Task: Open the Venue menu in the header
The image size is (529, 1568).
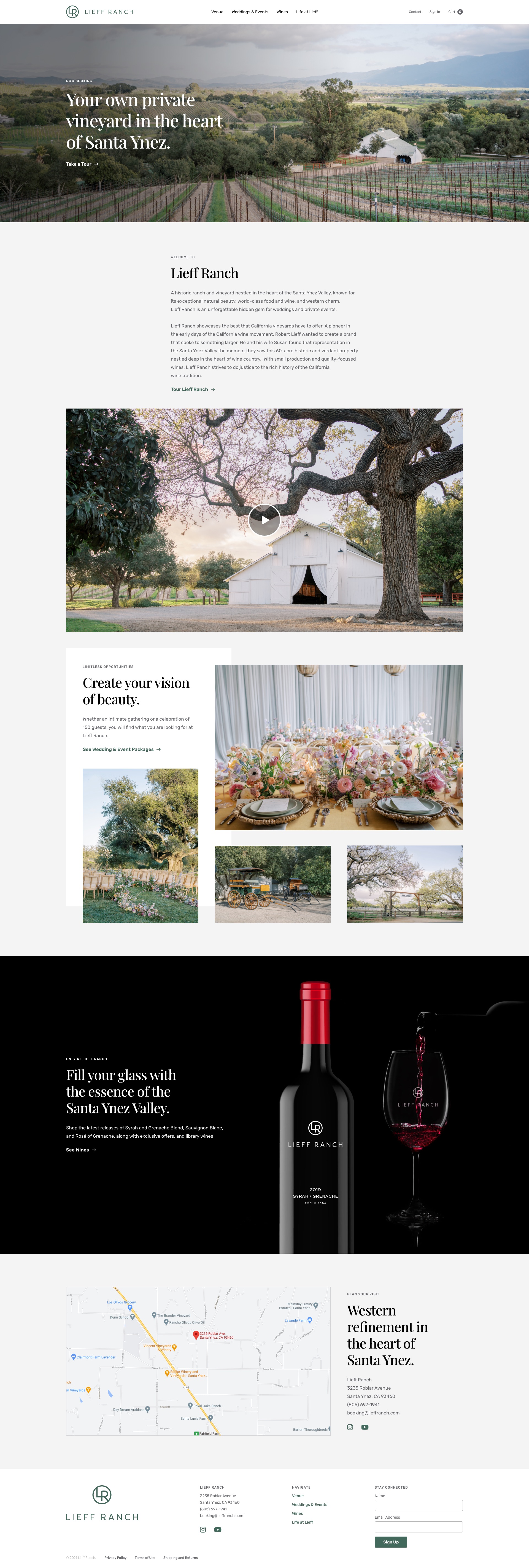Action: coord(217,12)
